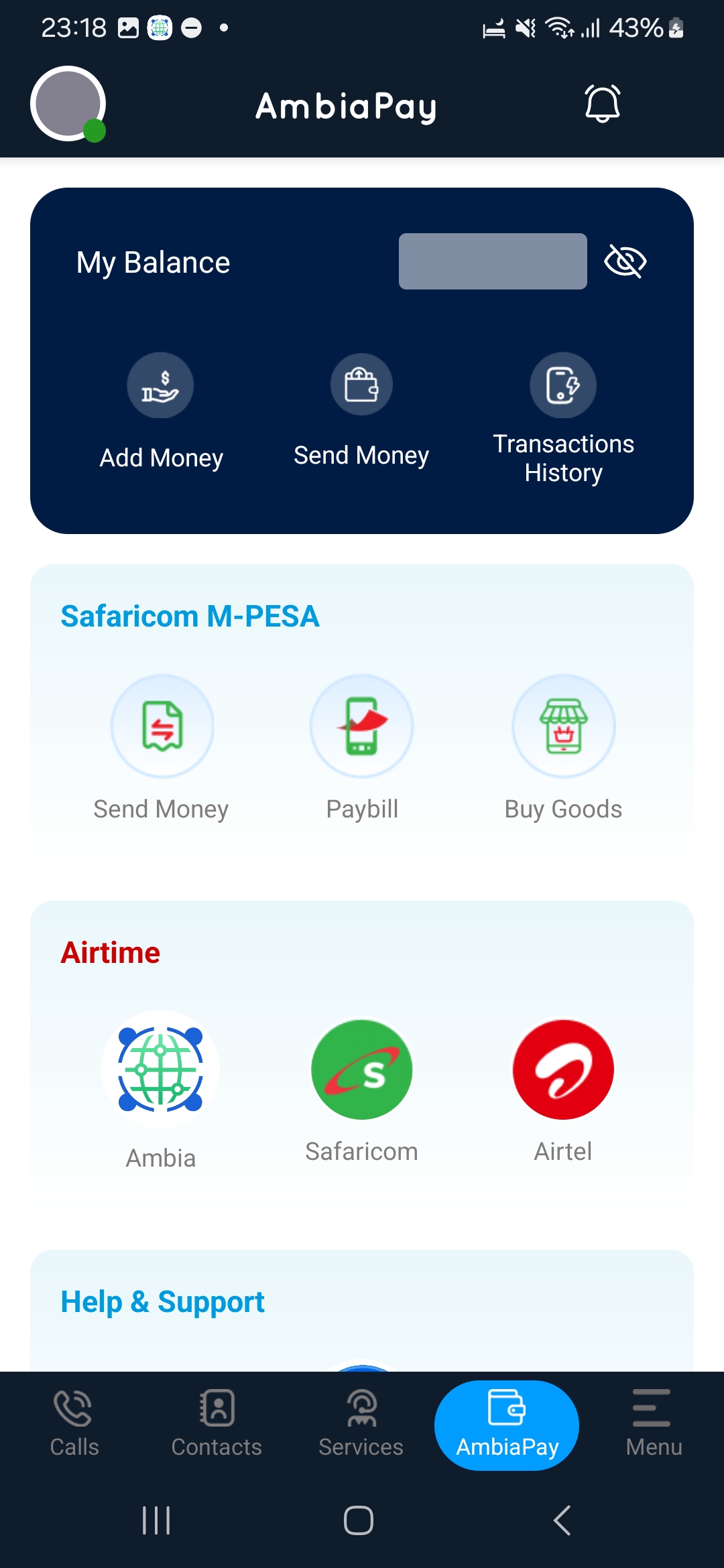Open the Menu tab

[x=653, y=1423]
